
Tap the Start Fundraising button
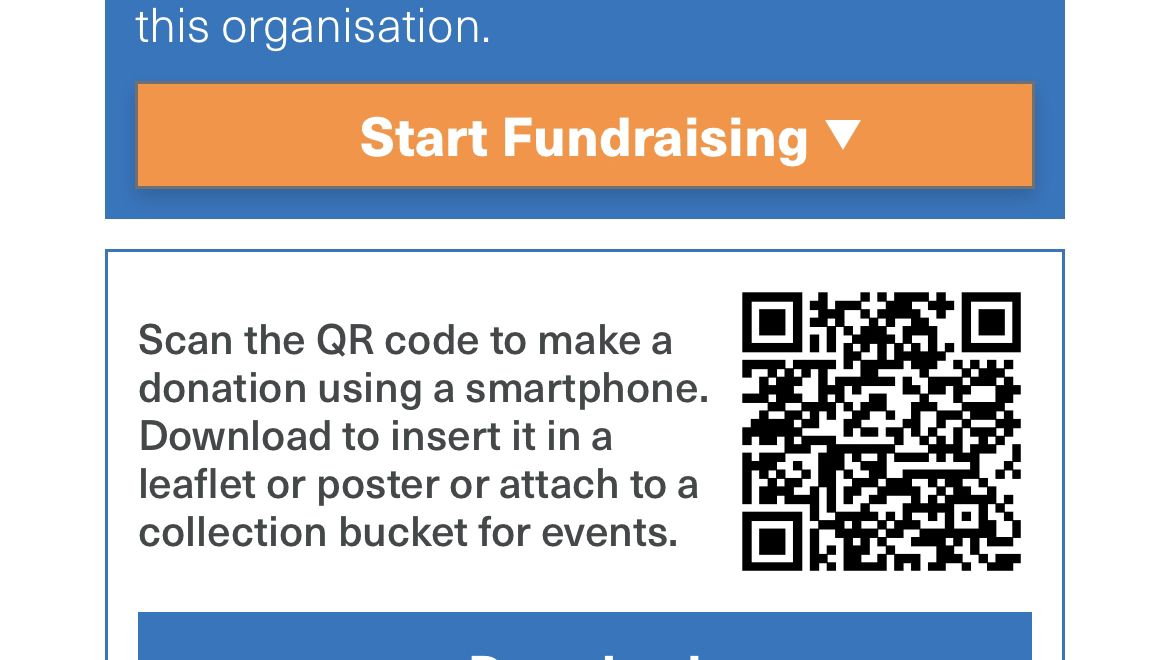(x=584, y=136)
